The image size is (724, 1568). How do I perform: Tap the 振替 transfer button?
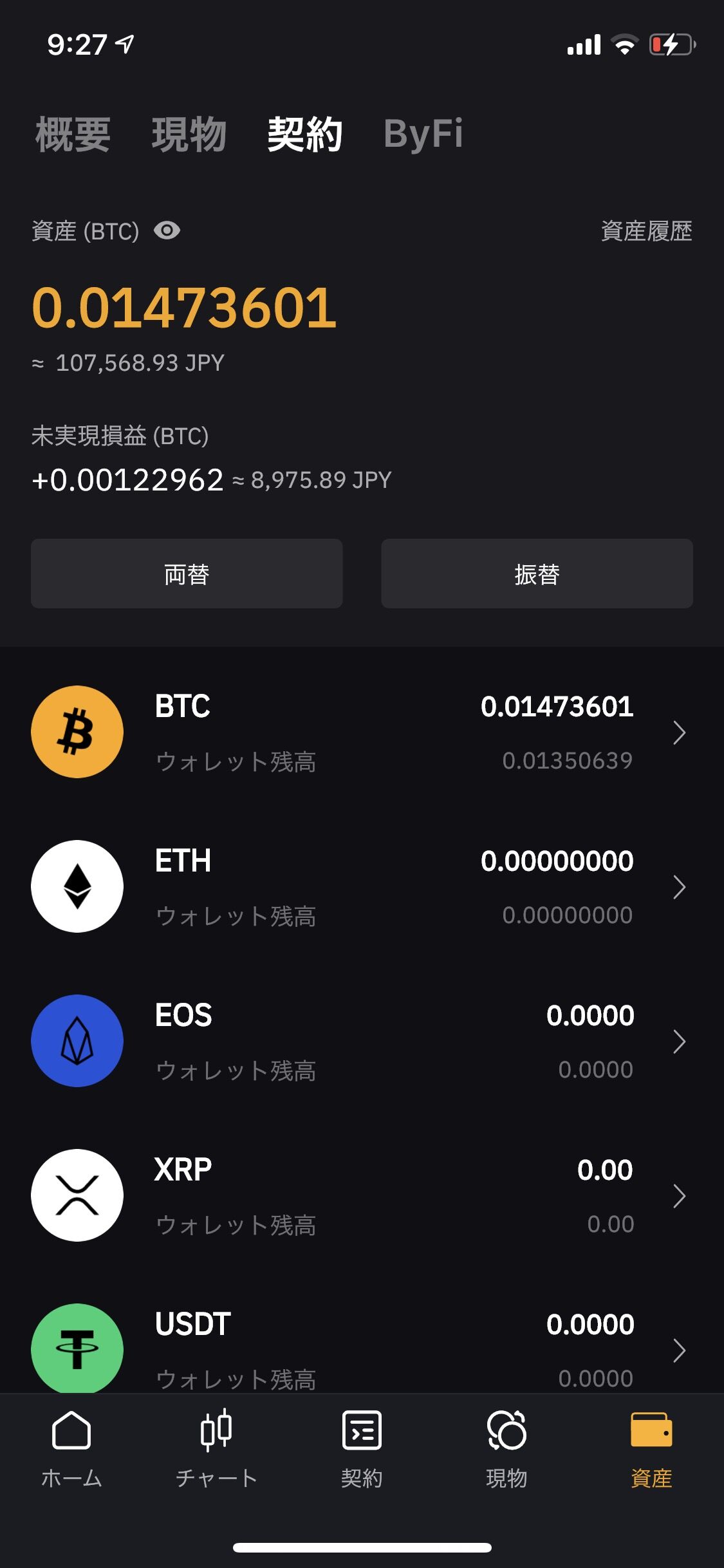[537, 574]
